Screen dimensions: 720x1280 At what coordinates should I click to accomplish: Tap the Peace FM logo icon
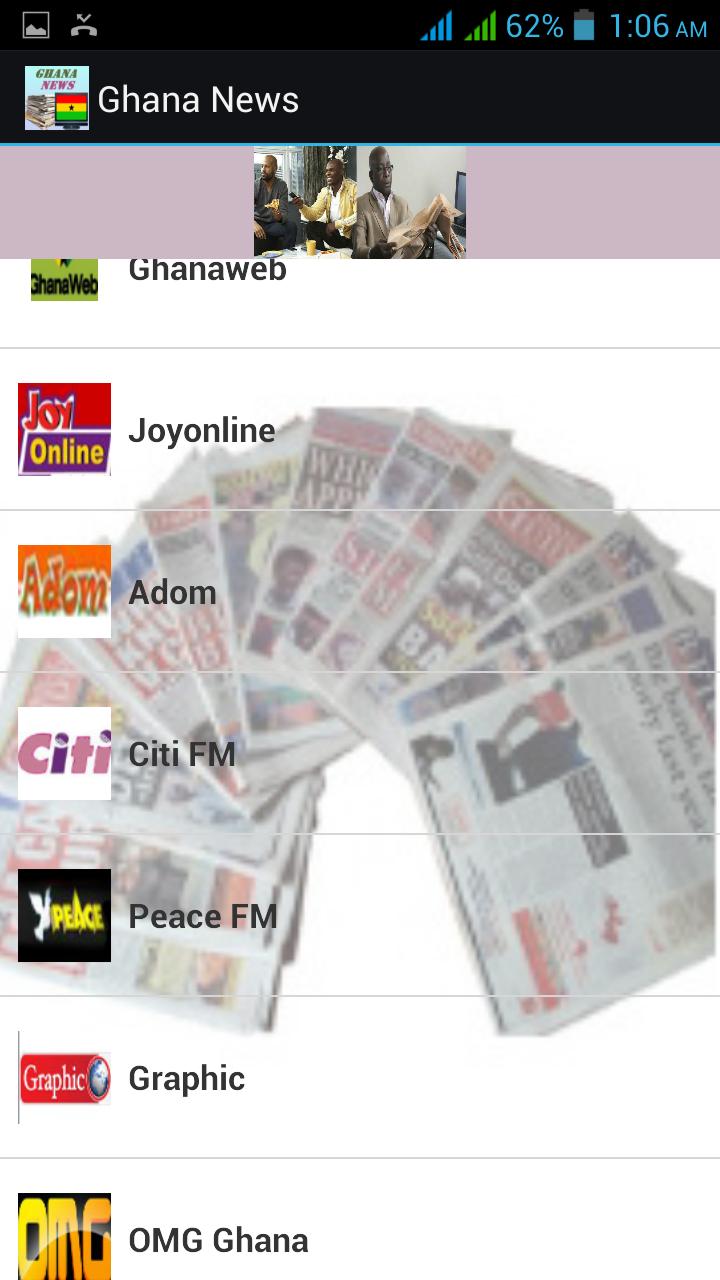point(64,915)
